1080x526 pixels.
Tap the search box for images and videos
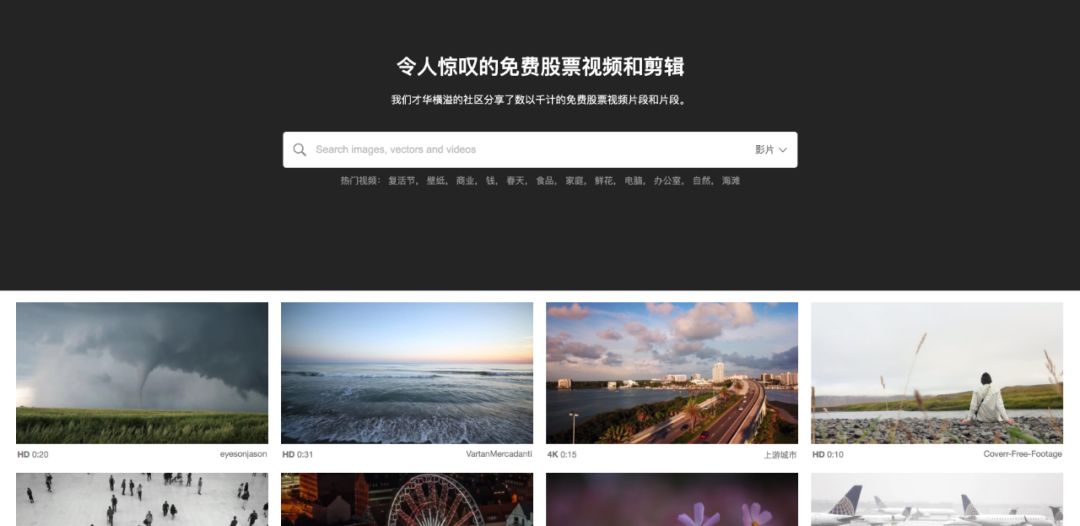pos(520,150)
